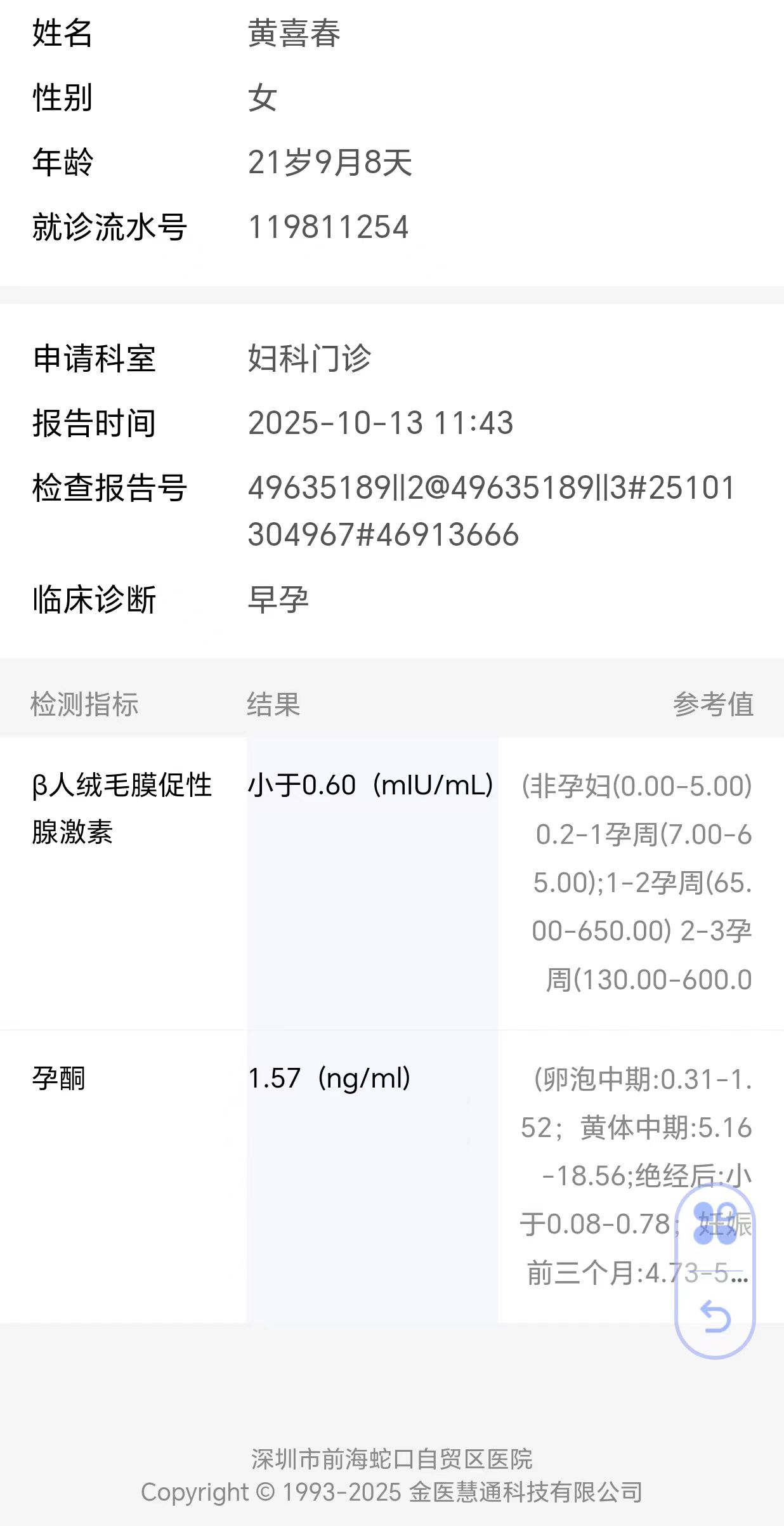Tap the return arrow in the floating pill
784x1526 pixels.
[715, 1317]
